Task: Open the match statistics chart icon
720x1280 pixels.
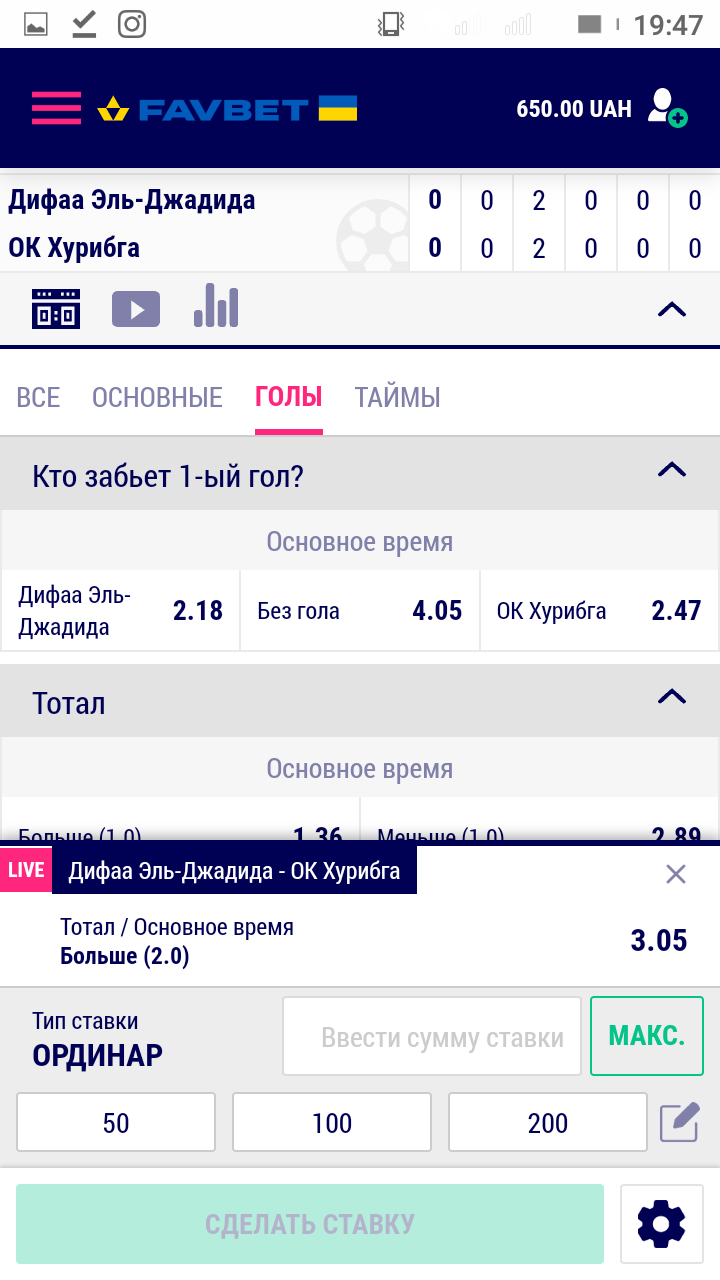Action: click(x=216, y=308)
